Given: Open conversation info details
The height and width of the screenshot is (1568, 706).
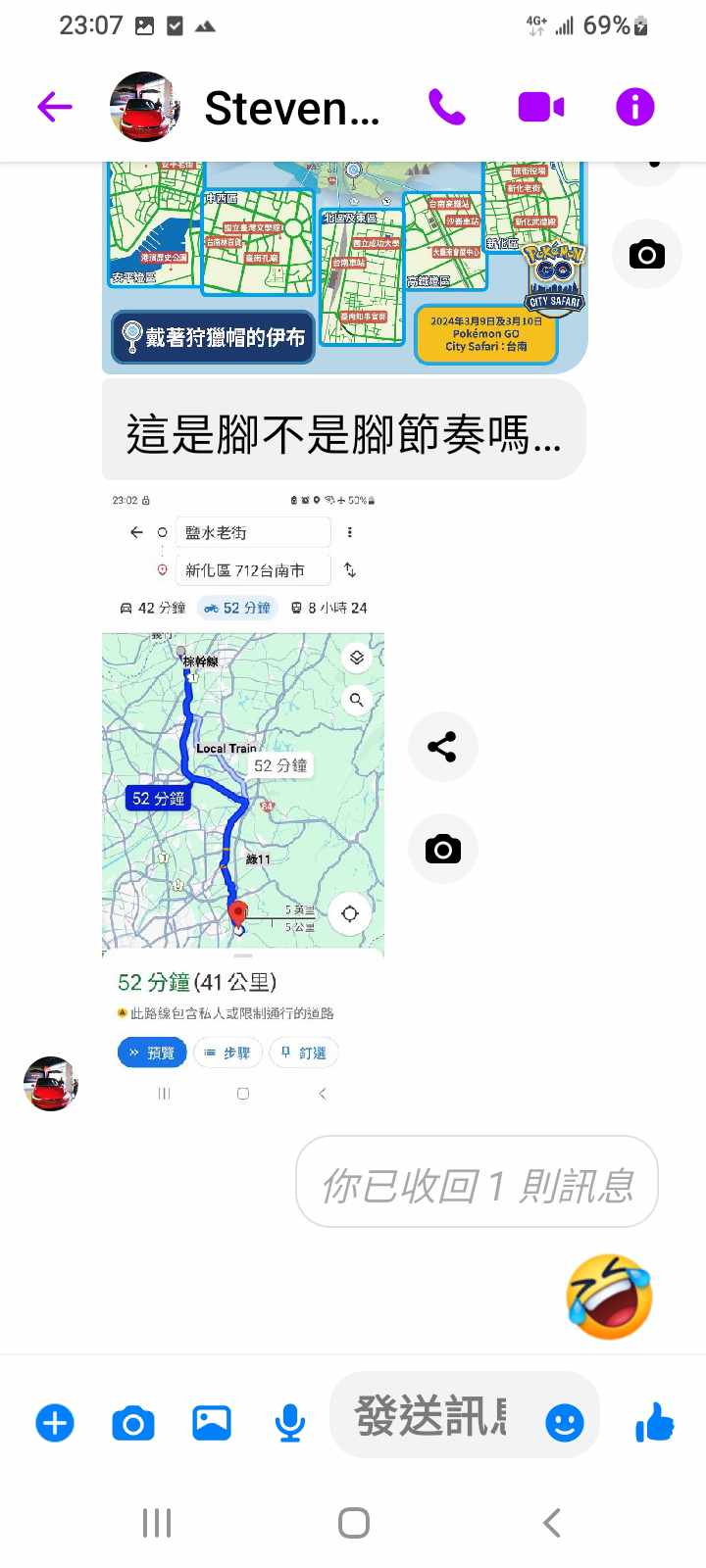Looking at the screenshot, I should click(x=634, y=107).
